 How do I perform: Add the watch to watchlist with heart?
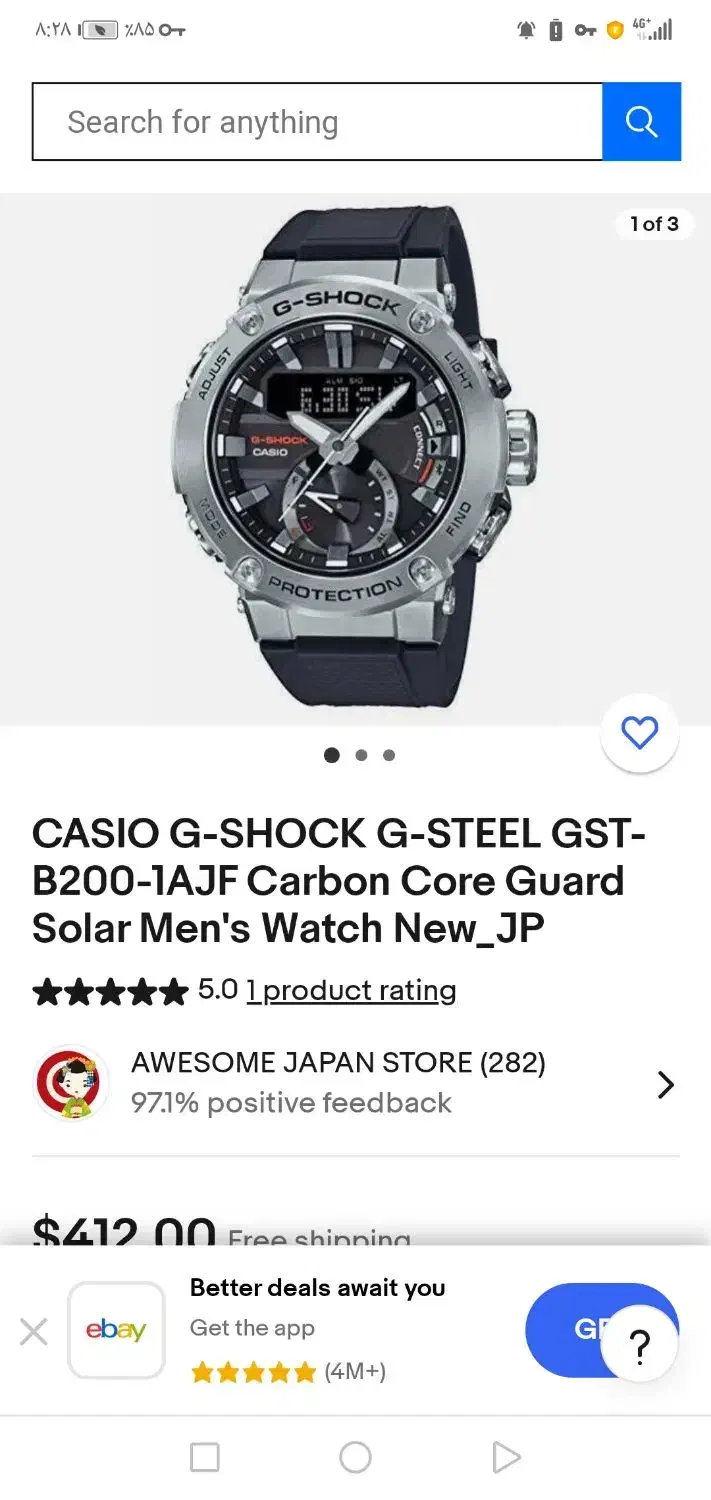pyautogui.click(x=640, y=734)
